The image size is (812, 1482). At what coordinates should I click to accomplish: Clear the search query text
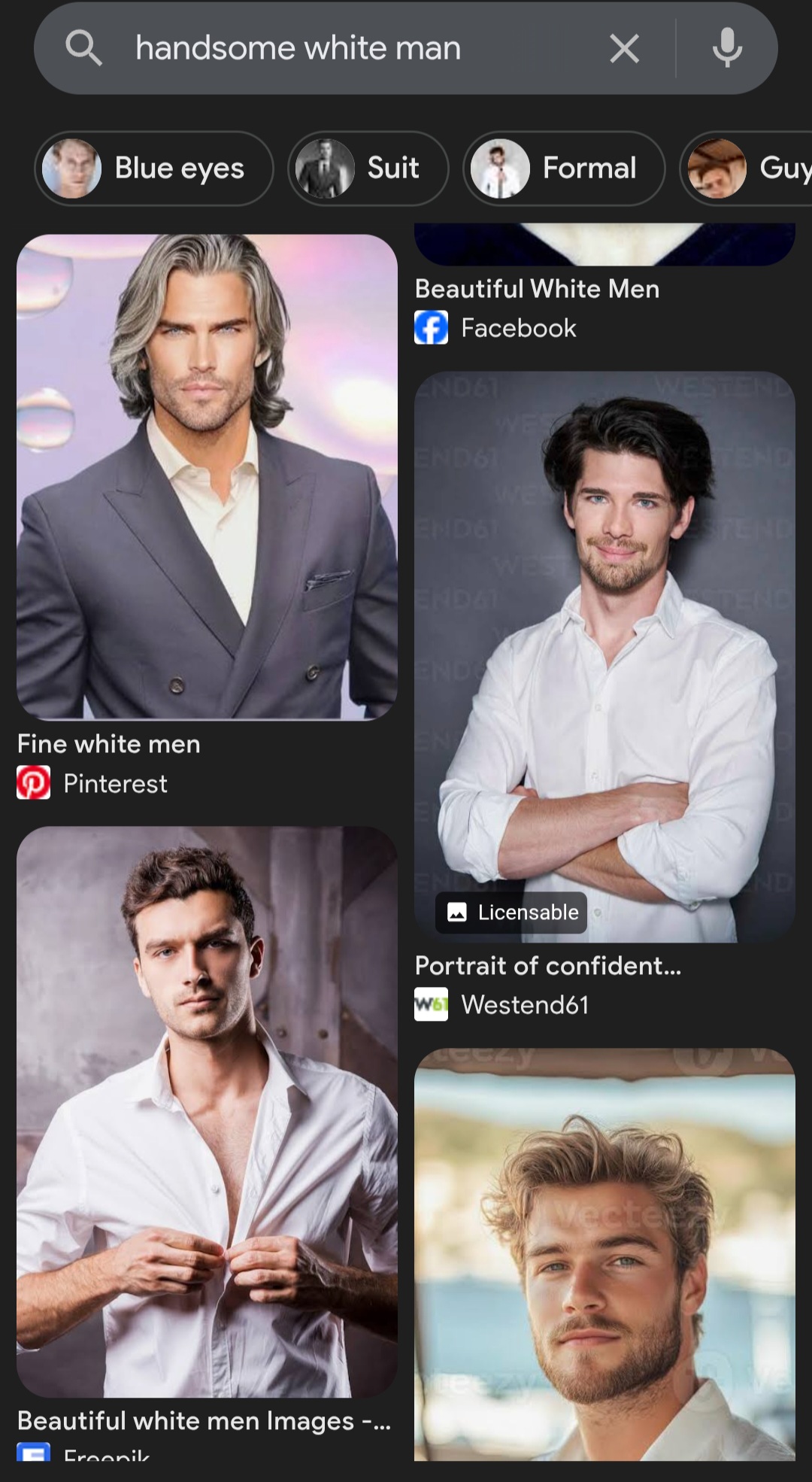624,49
